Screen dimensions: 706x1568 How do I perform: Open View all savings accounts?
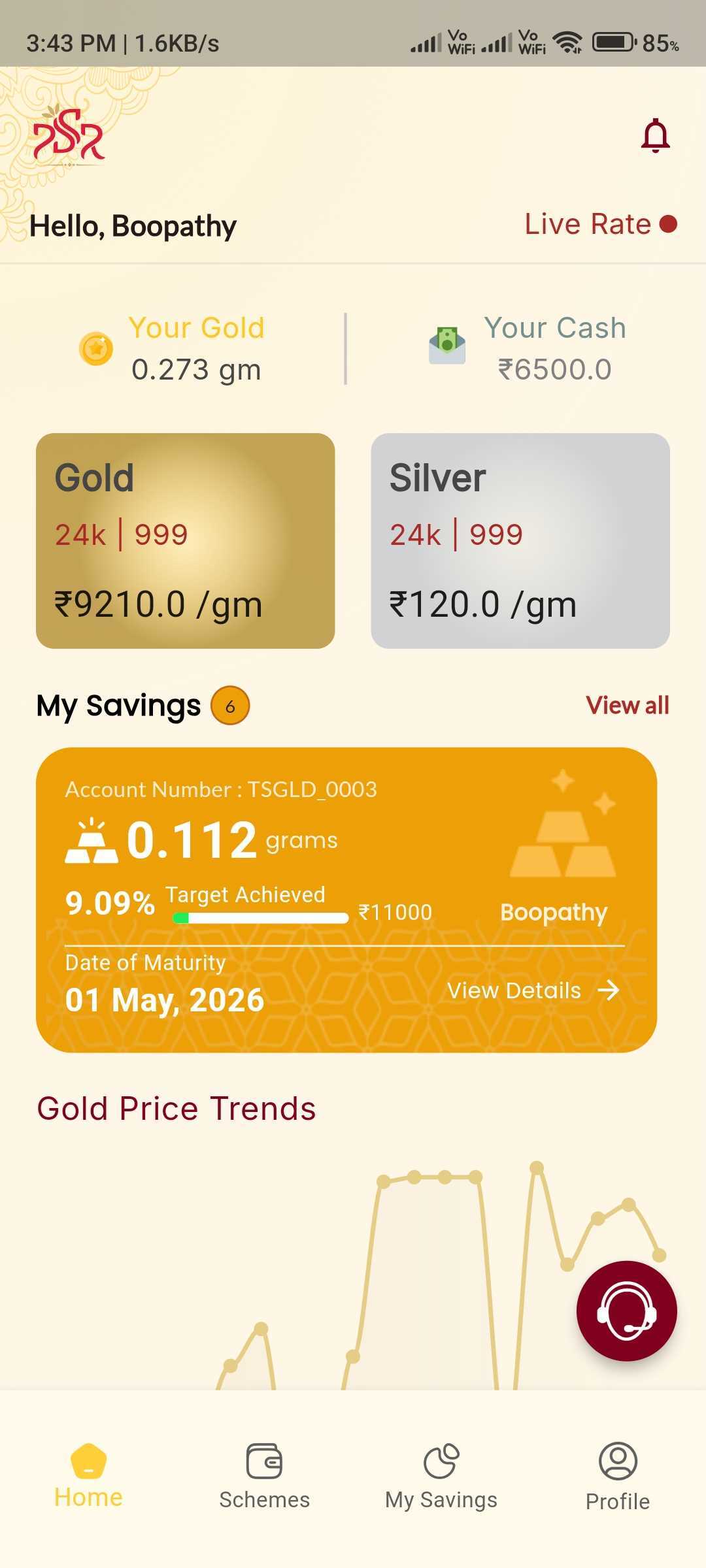[628, 705]
